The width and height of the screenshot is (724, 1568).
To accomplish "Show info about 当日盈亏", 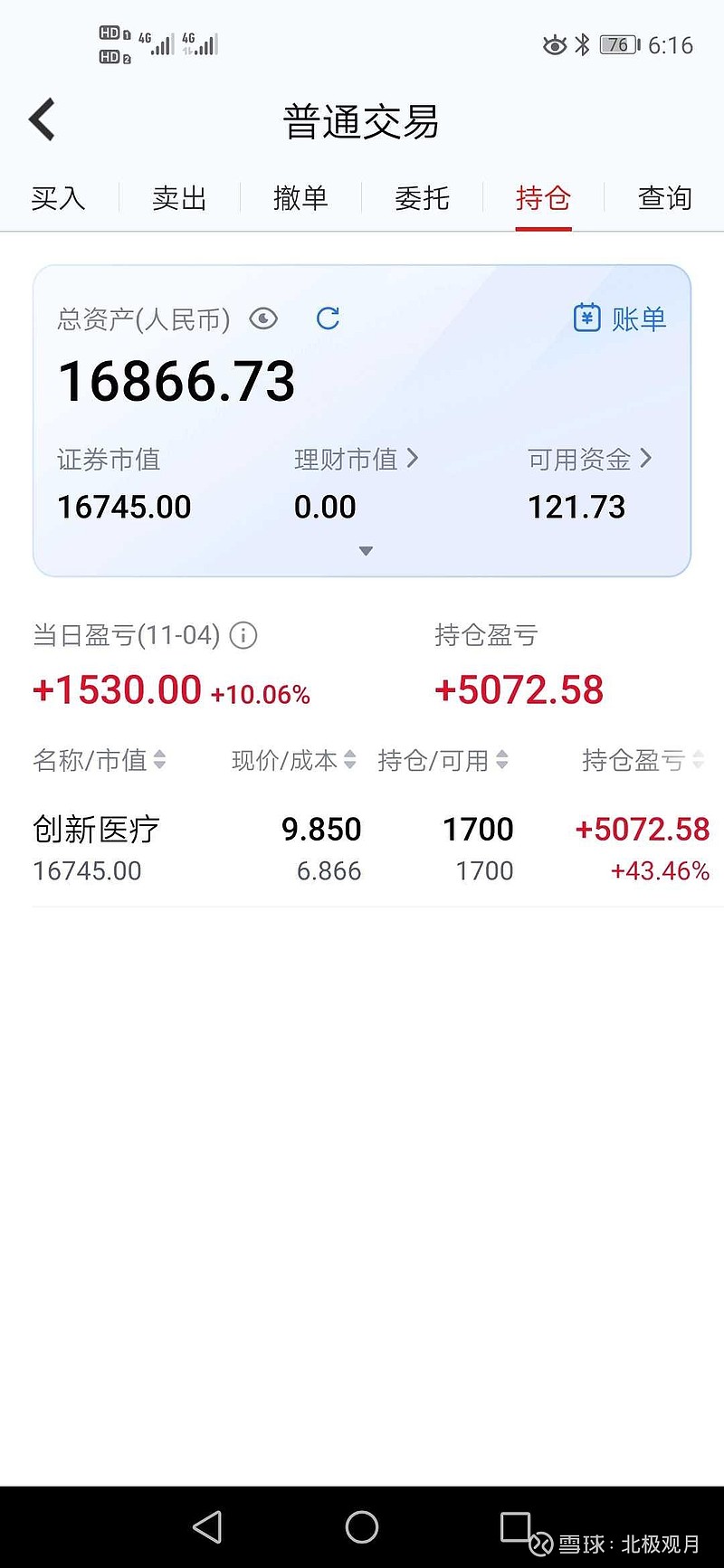I will (x=243, y=635).
